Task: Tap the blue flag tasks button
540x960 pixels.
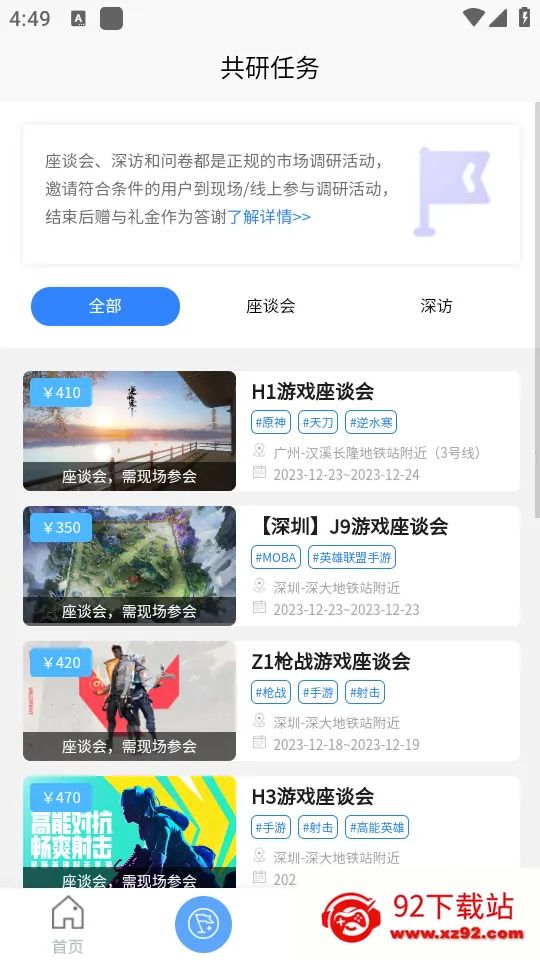Action: pyautogui.click(x=203, y=923)
